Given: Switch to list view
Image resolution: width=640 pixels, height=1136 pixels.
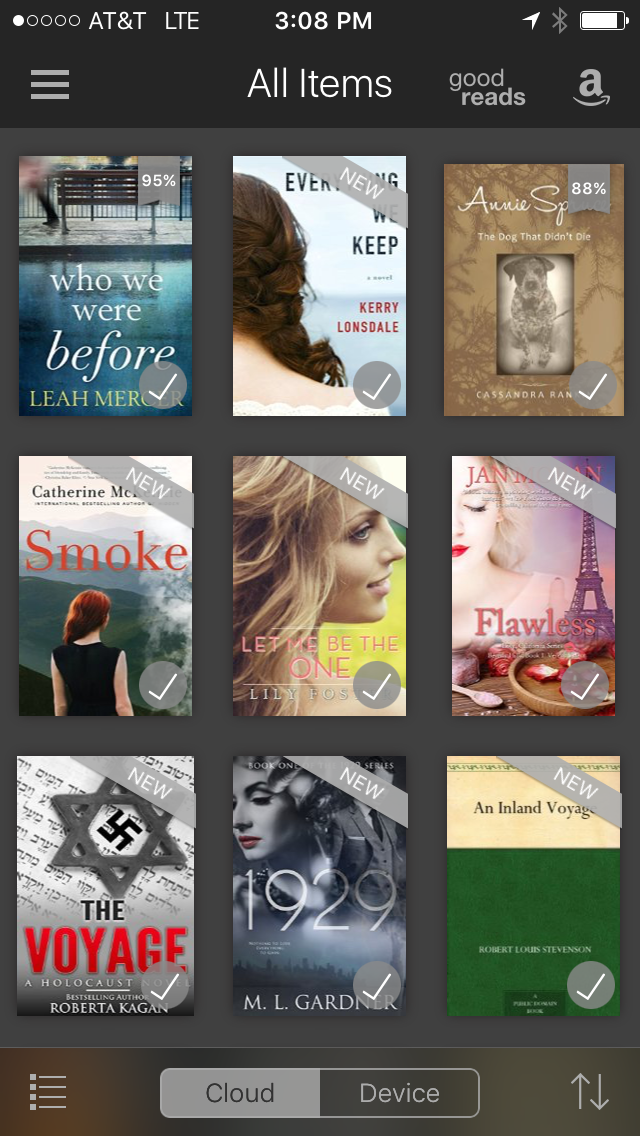Looking at the screenshot, I should click(x=48, y=1092).
